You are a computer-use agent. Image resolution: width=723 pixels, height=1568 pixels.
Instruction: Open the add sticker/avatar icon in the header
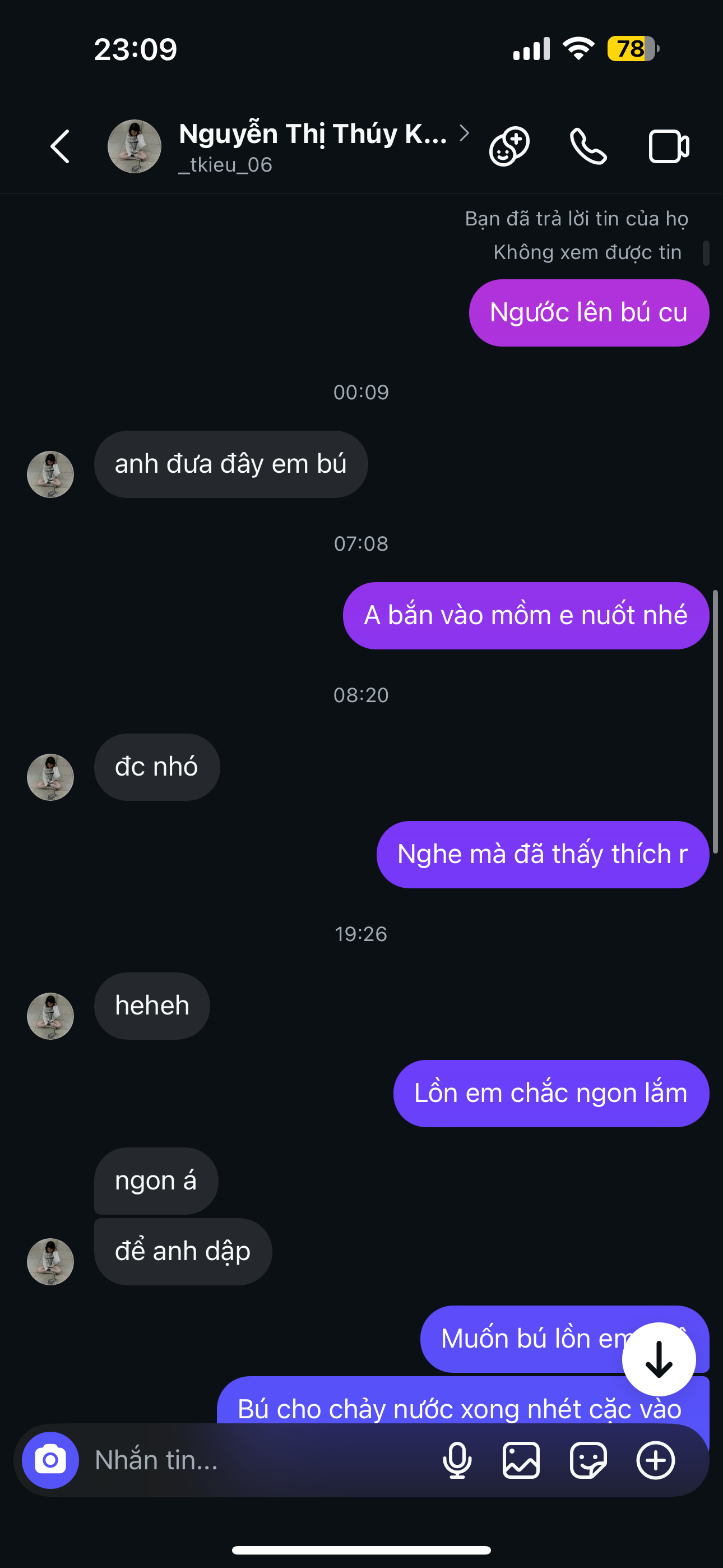[509, 147]
